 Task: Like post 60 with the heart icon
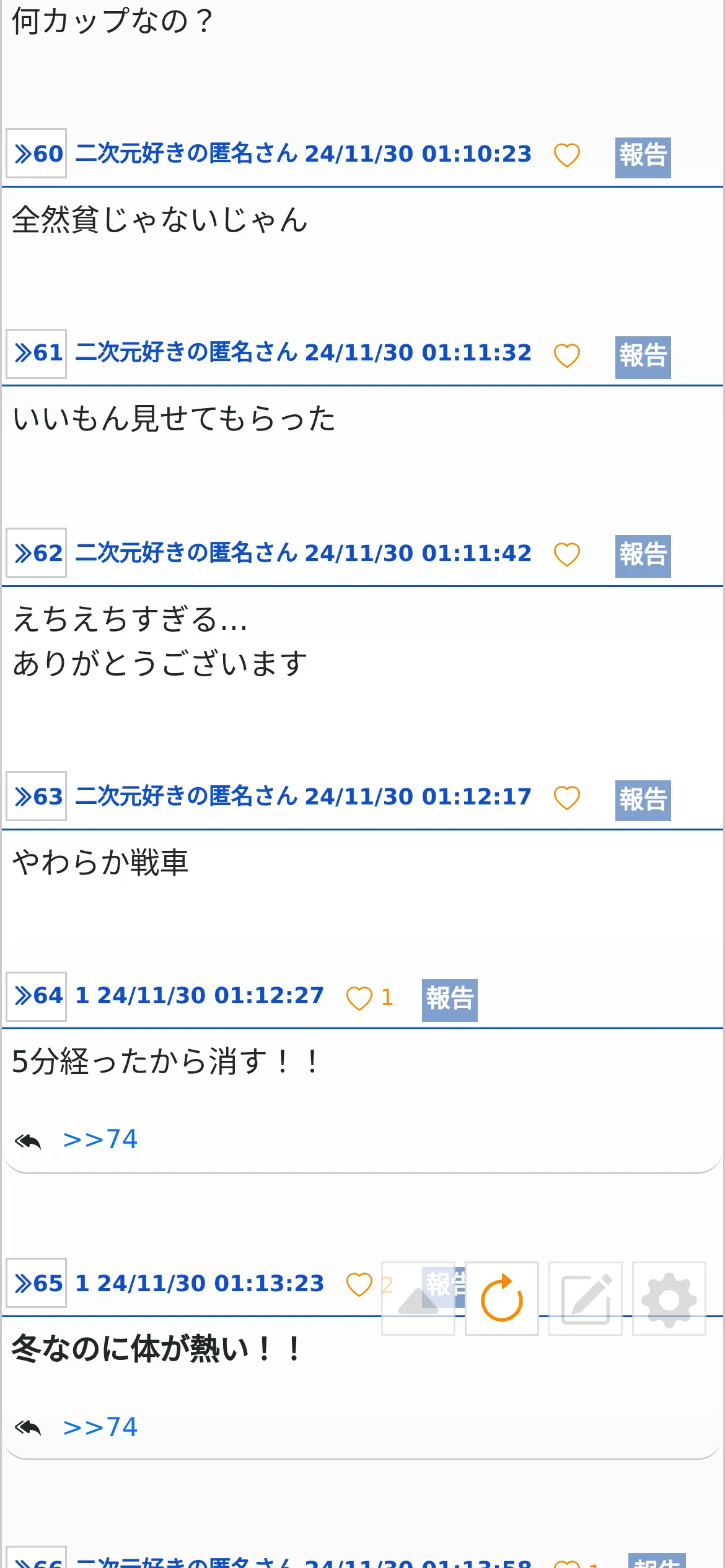566,155
